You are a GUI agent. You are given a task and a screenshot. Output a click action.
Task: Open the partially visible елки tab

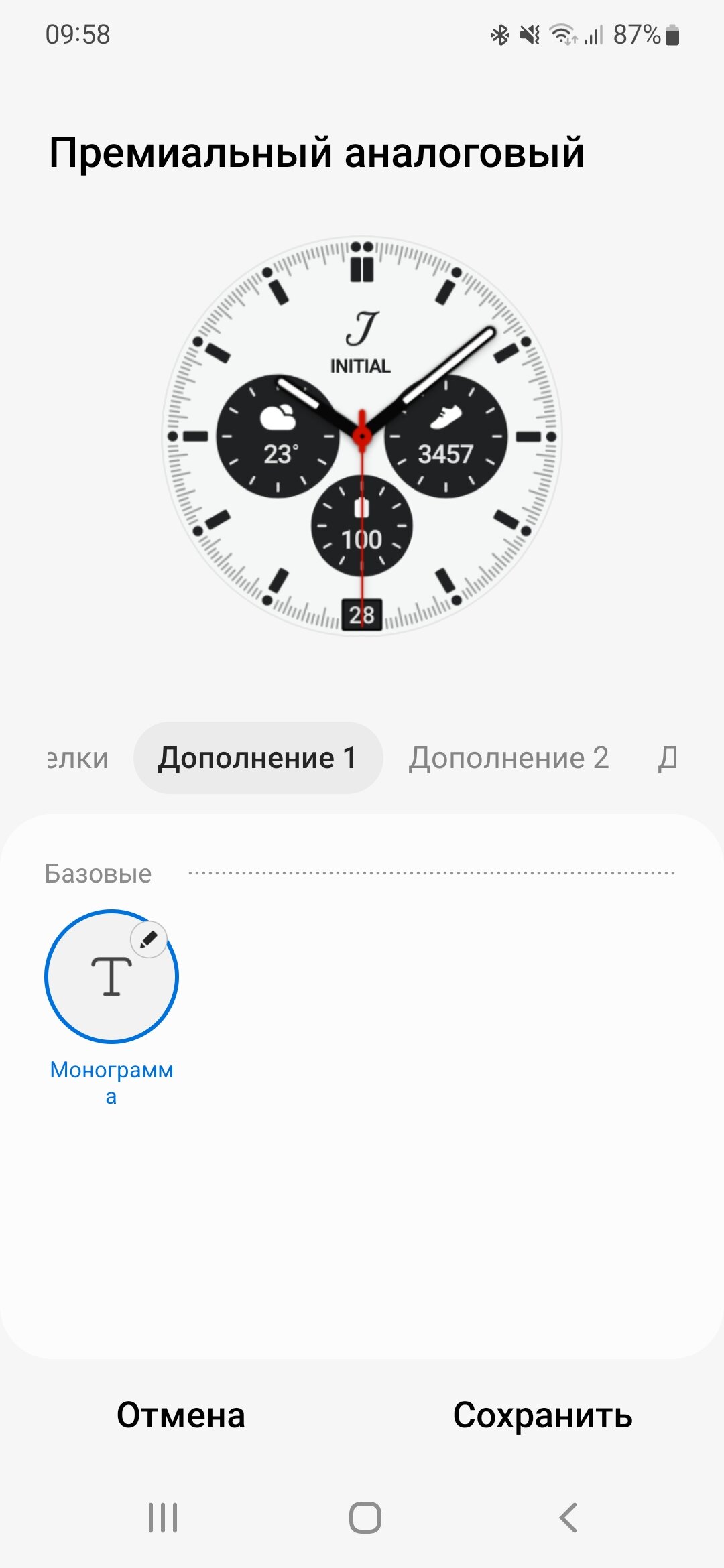coord(78,758)
